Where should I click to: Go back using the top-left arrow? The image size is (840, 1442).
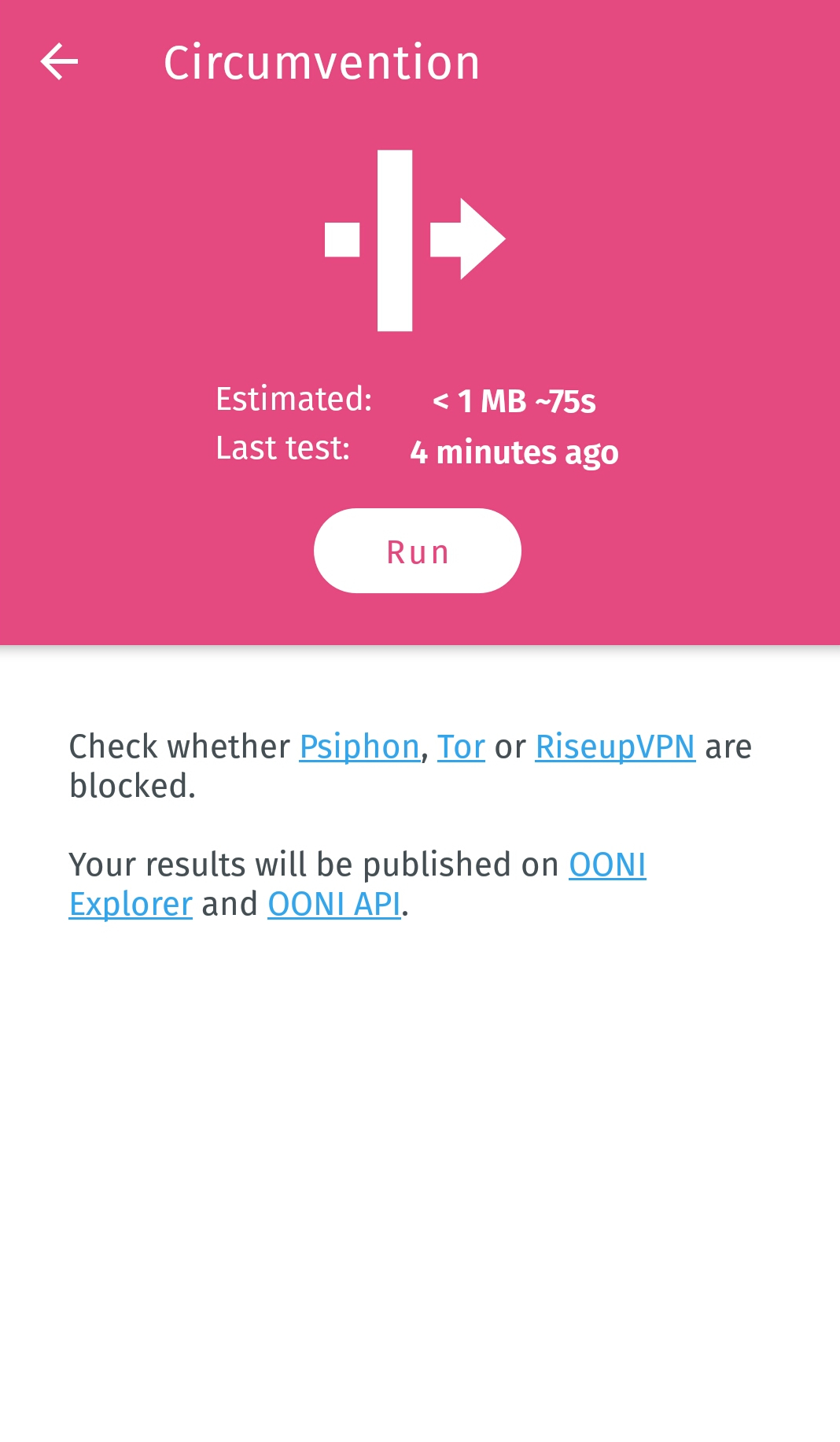click(x=60, y=62)
